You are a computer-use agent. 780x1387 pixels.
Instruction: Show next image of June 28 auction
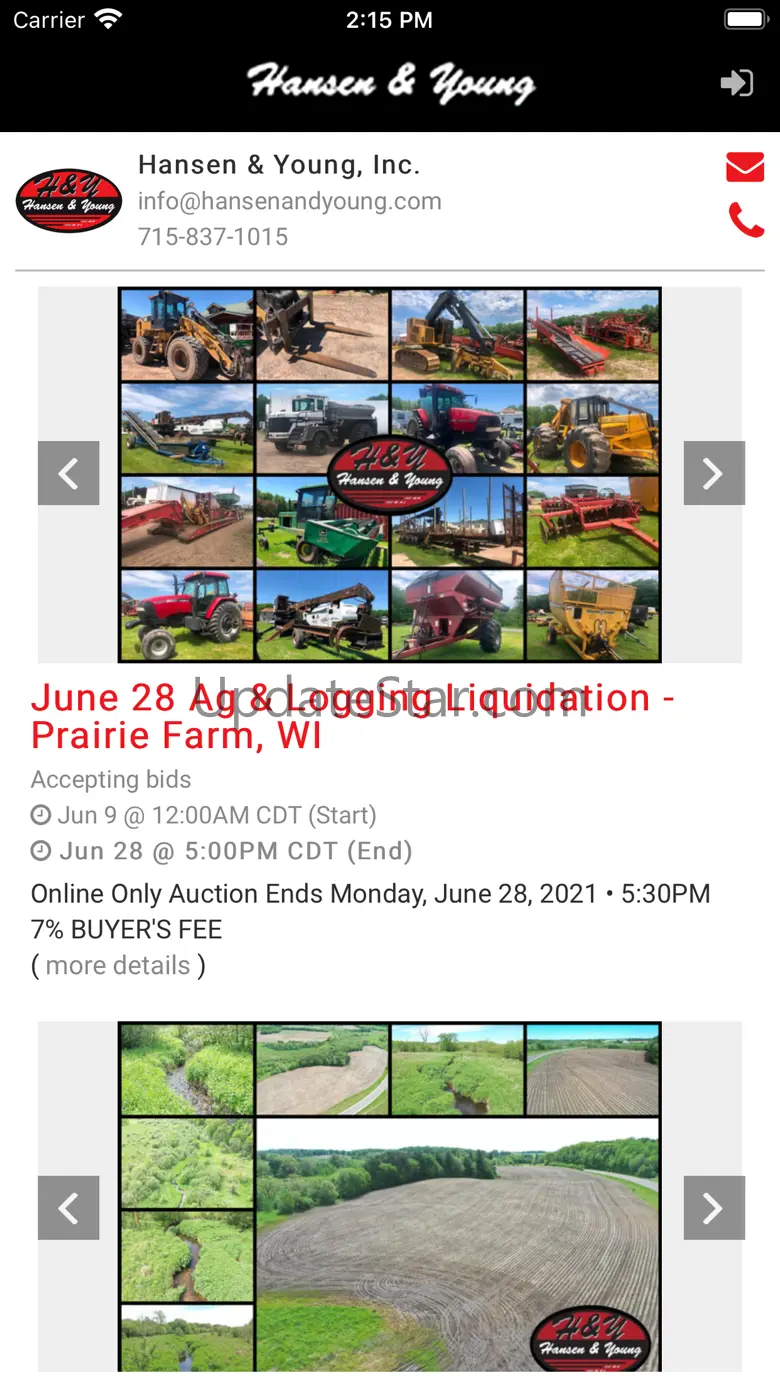click(x=714, y=473)
